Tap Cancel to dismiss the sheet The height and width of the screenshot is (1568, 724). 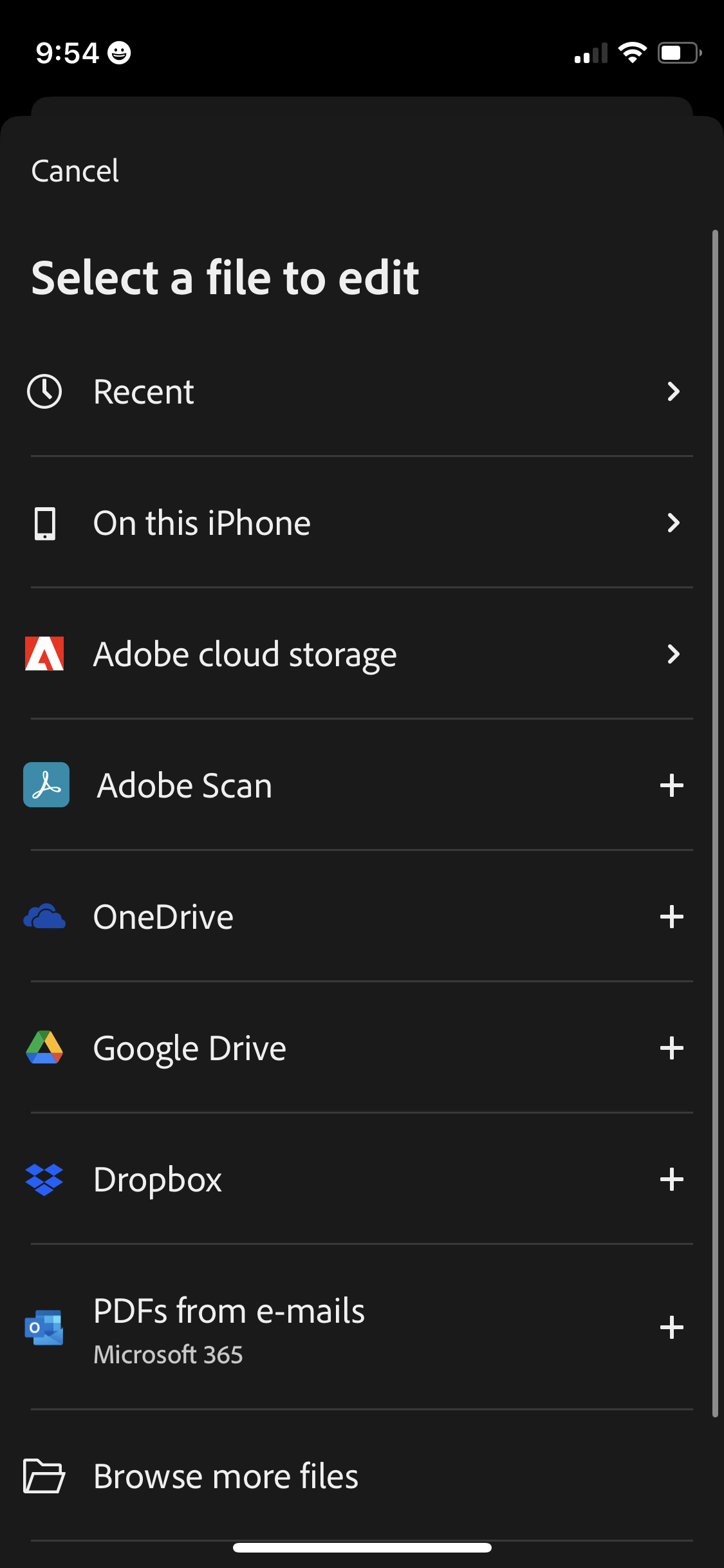click(x=75, y=170)
